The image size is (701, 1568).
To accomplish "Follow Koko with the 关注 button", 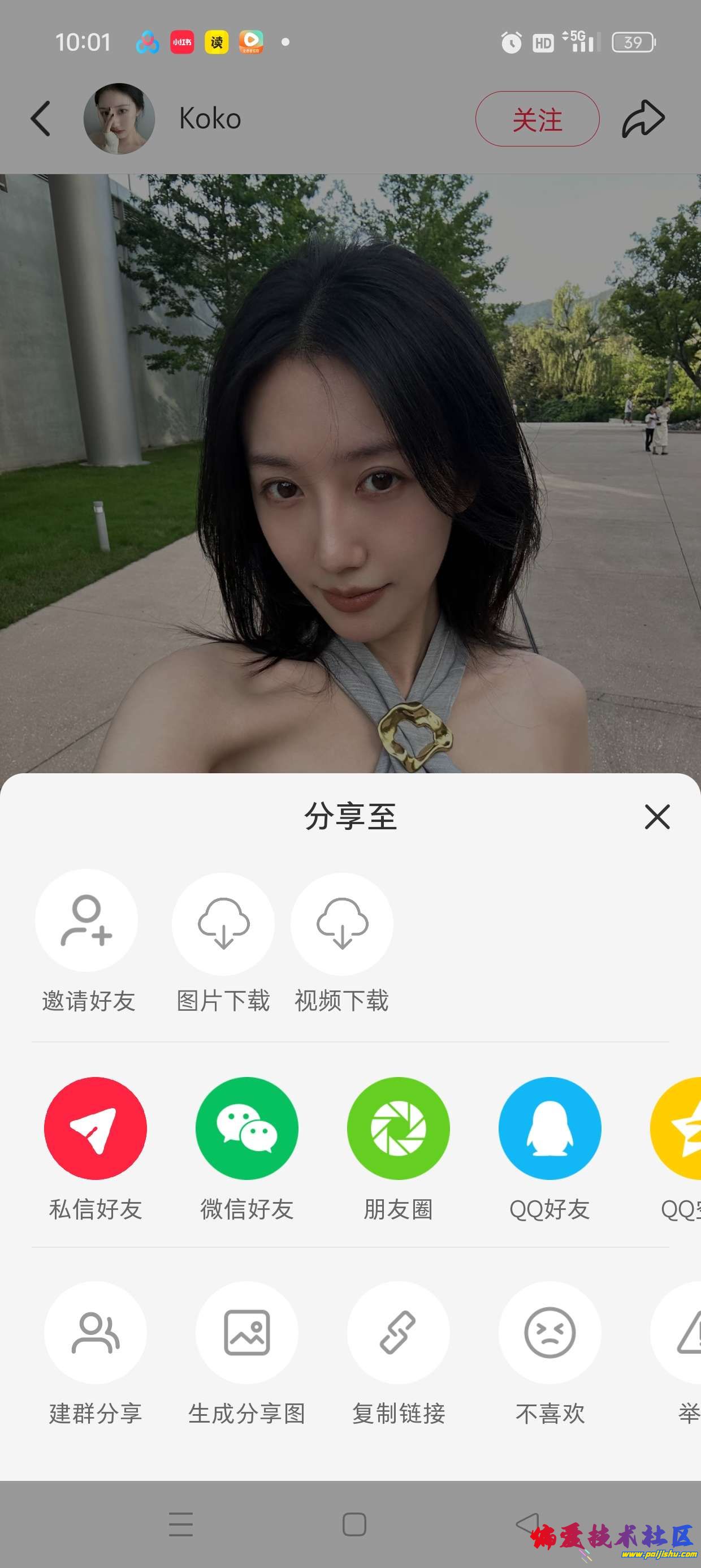I will pos(537,119).
